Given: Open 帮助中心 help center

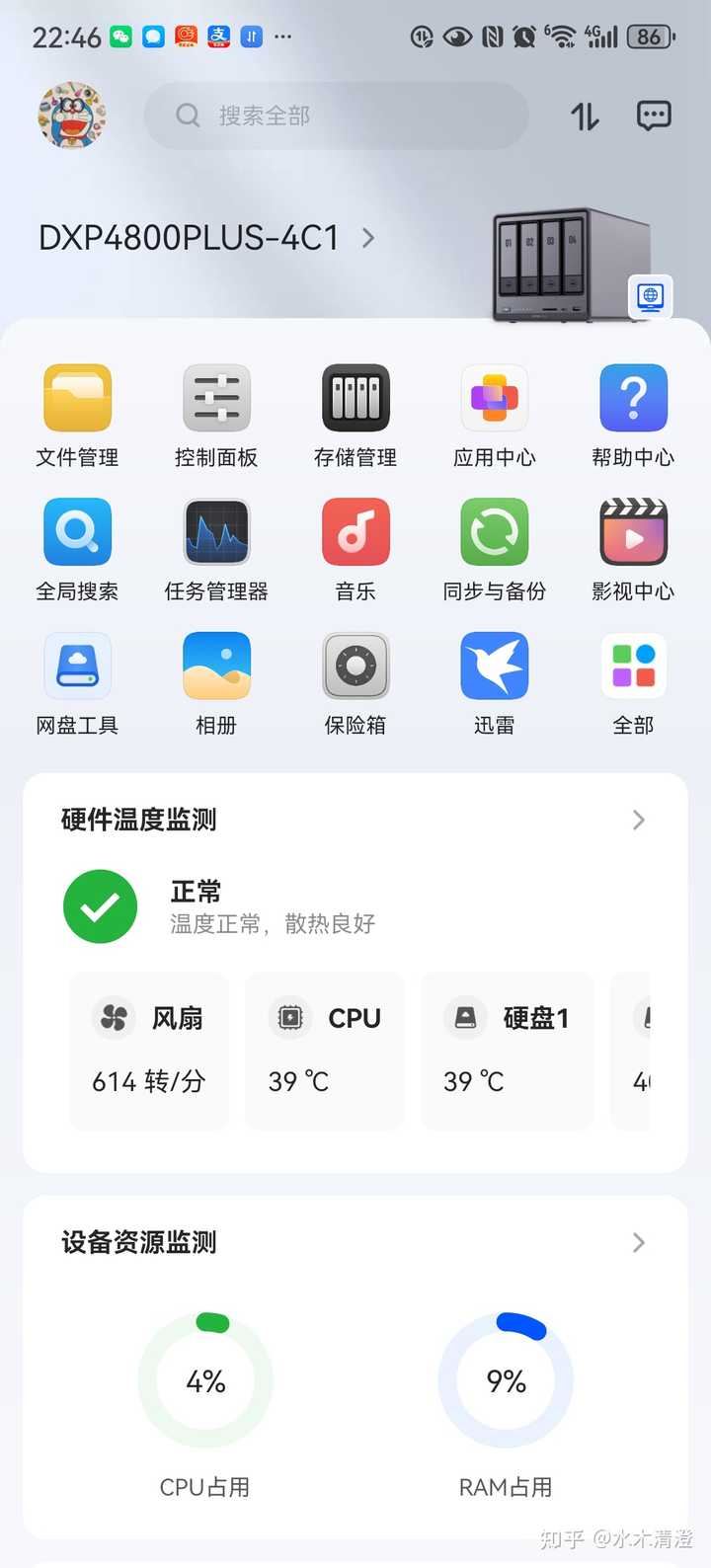Looking at the screenshot, I should pyautogui.click(x=633, y=398).
